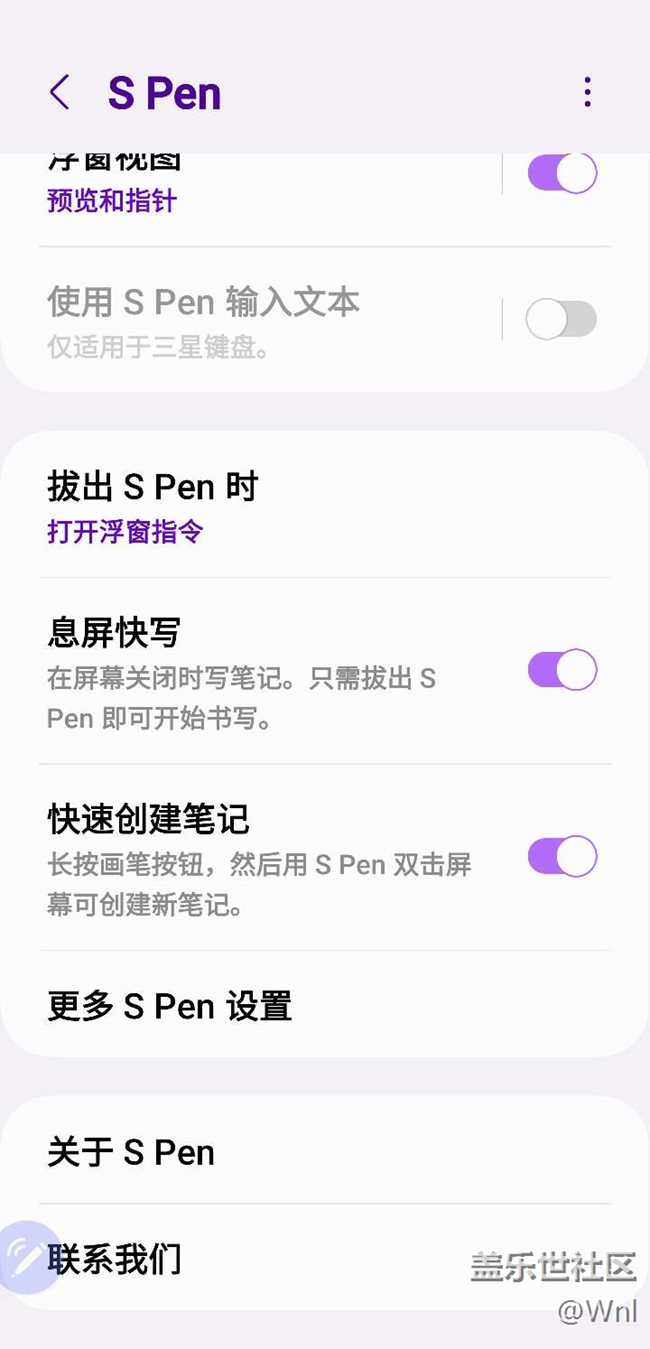650x1349 pixels.
Task: Go back from S Pen settings
Action: click(x=59, y=93)
